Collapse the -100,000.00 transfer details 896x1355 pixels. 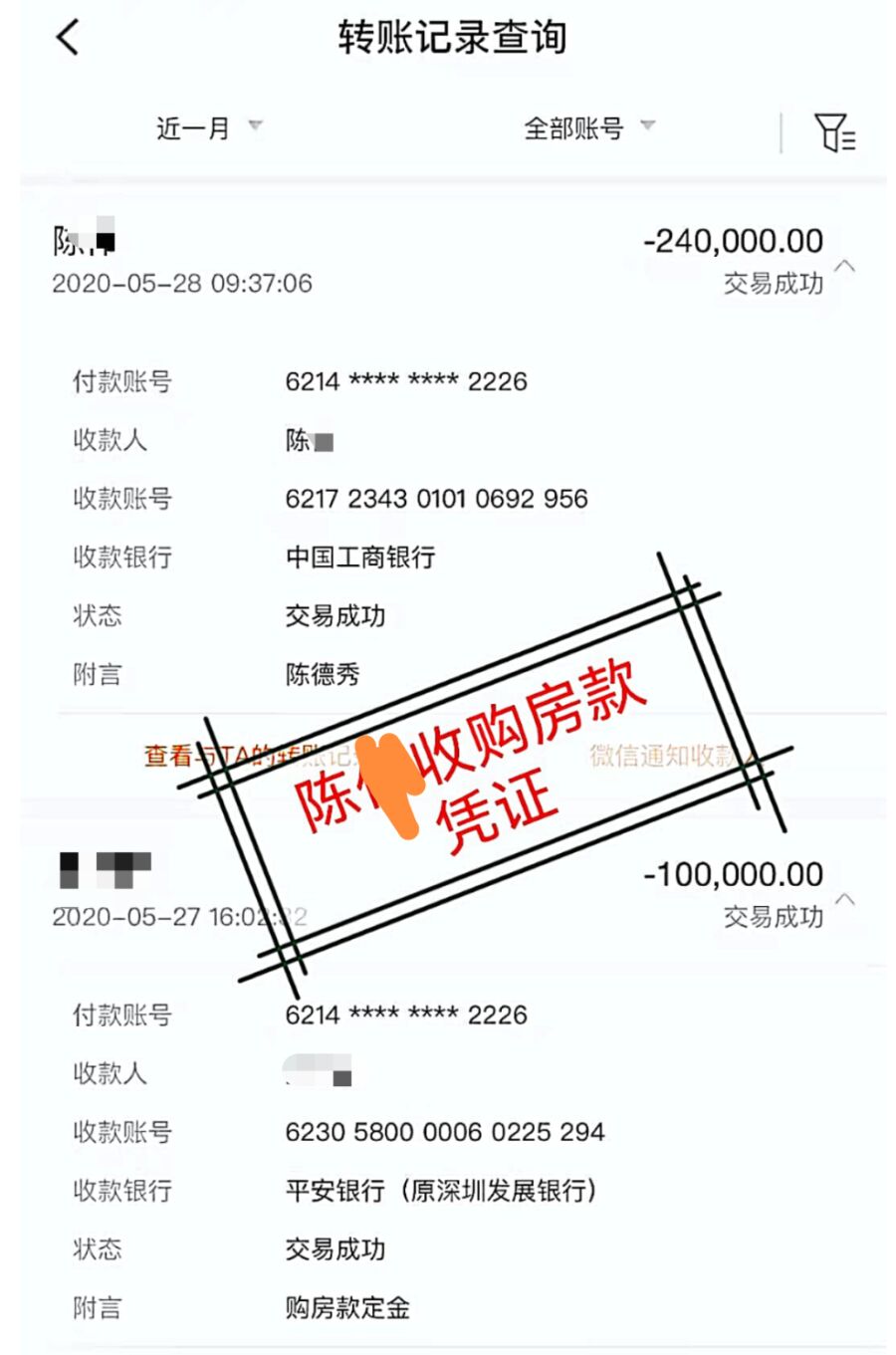(845, 899)
